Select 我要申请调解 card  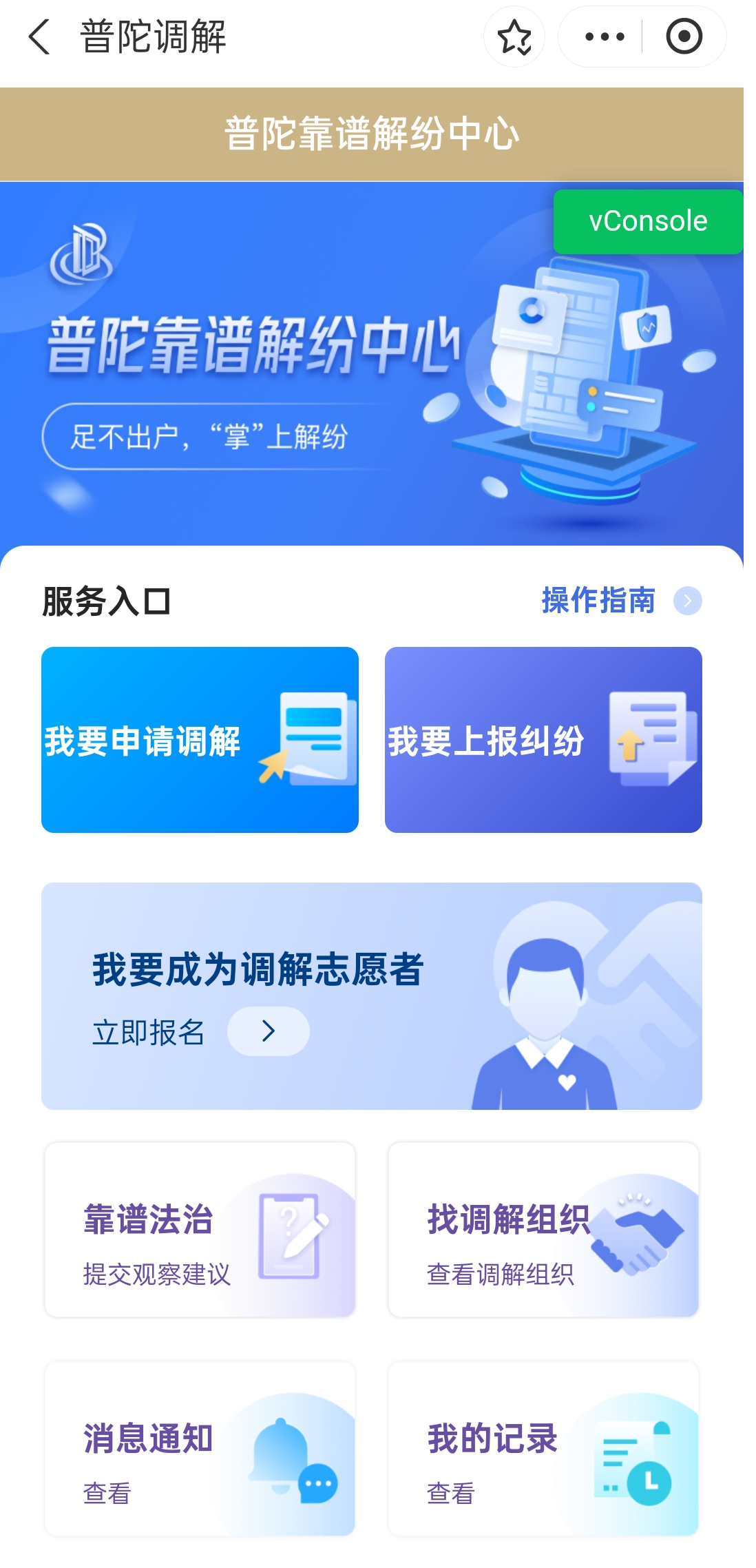[200, 740]
